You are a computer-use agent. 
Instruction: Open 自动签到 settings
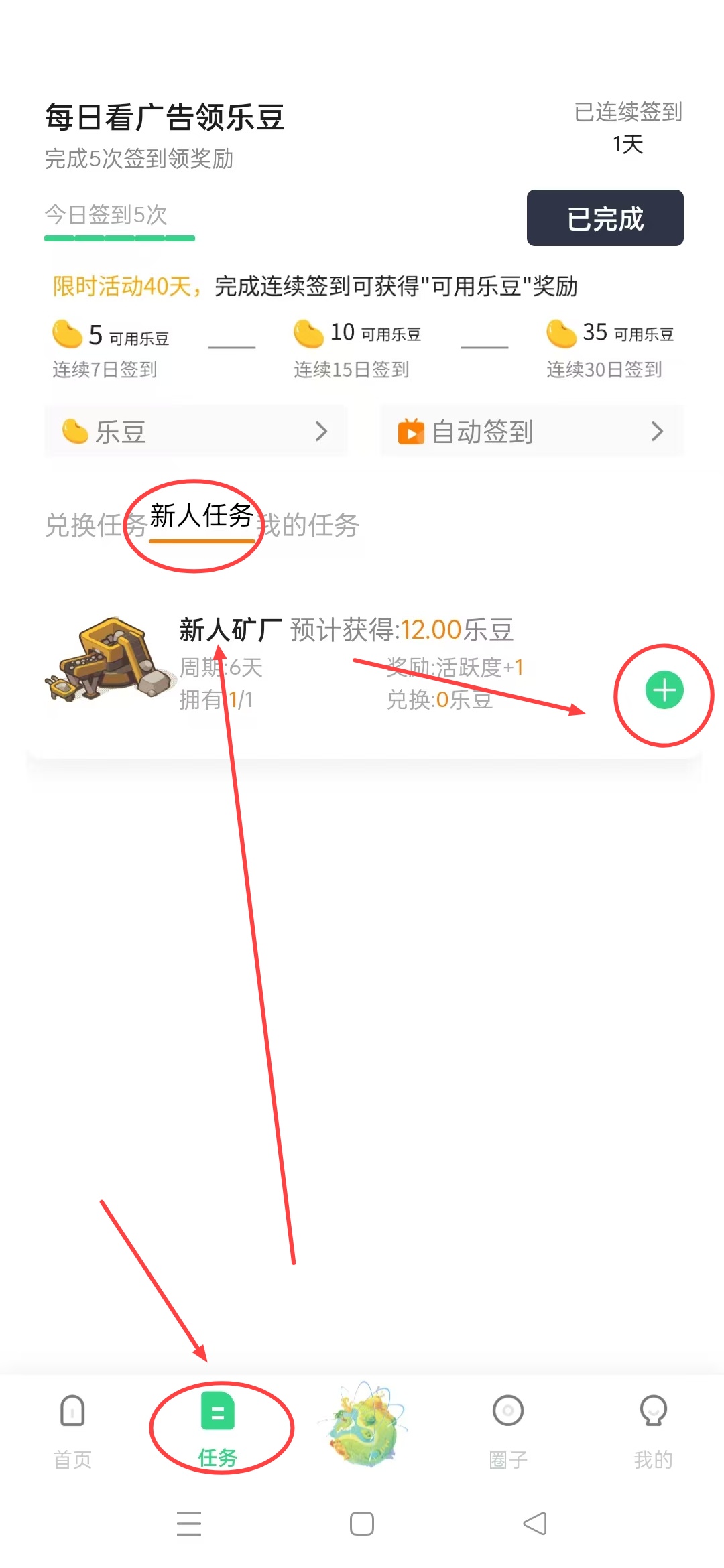pos(532,432)
